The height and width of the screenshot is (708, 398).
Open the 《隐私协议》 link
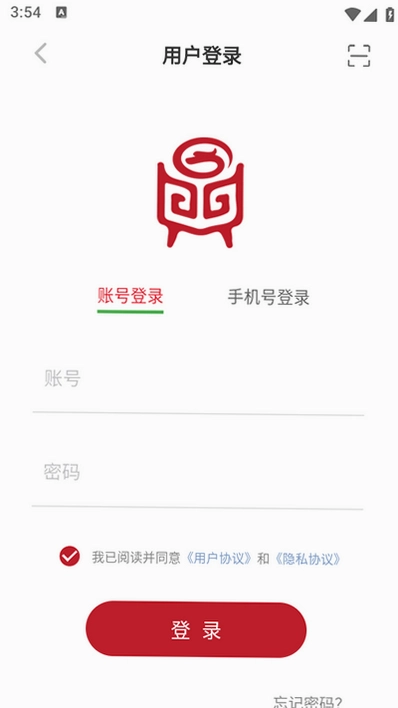tap(308, 559)
